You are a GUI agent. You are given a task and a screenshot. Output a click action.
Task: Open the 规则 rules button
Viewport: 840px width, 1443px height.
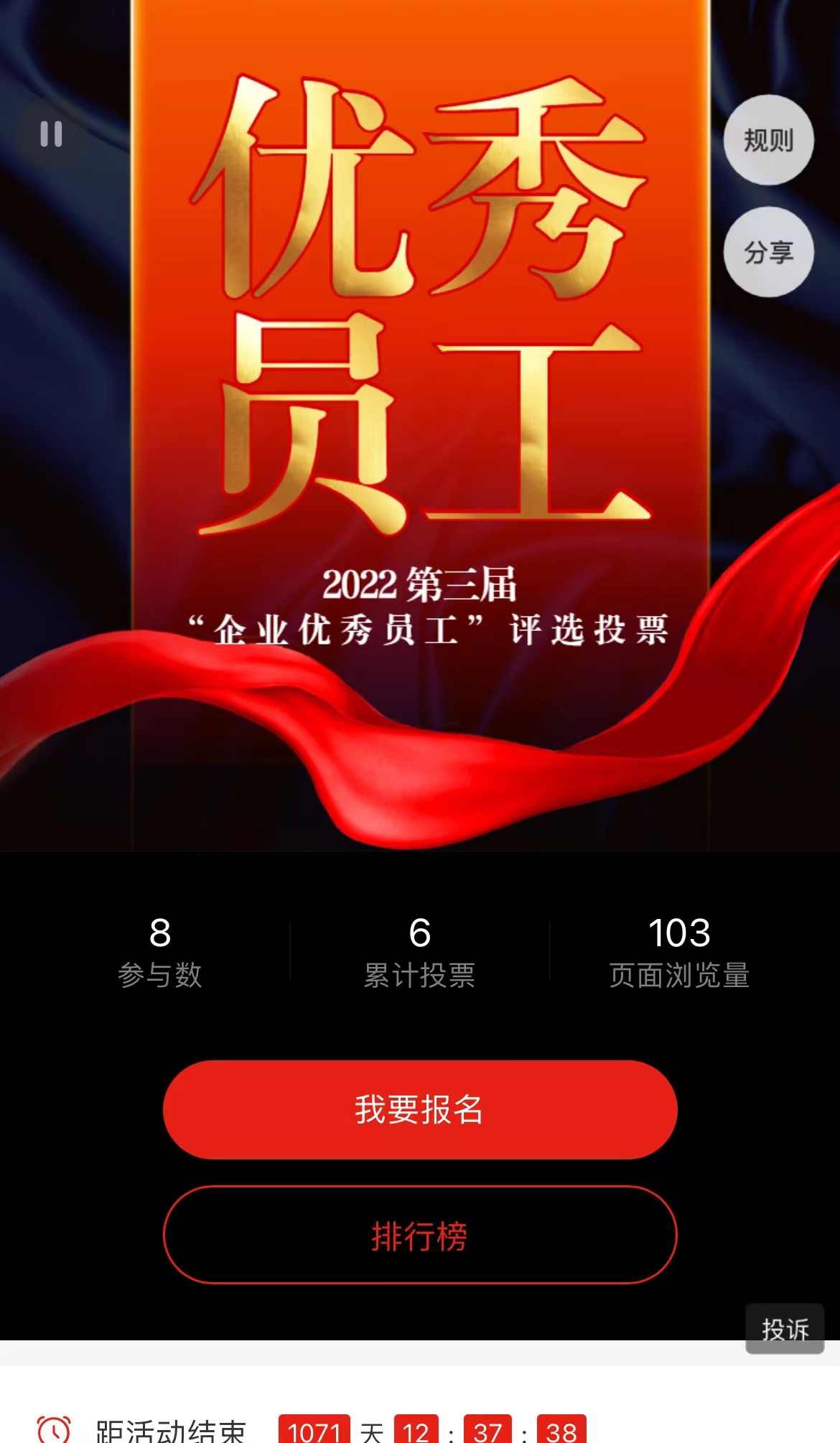pyautogui.click(x=768, y=140)
